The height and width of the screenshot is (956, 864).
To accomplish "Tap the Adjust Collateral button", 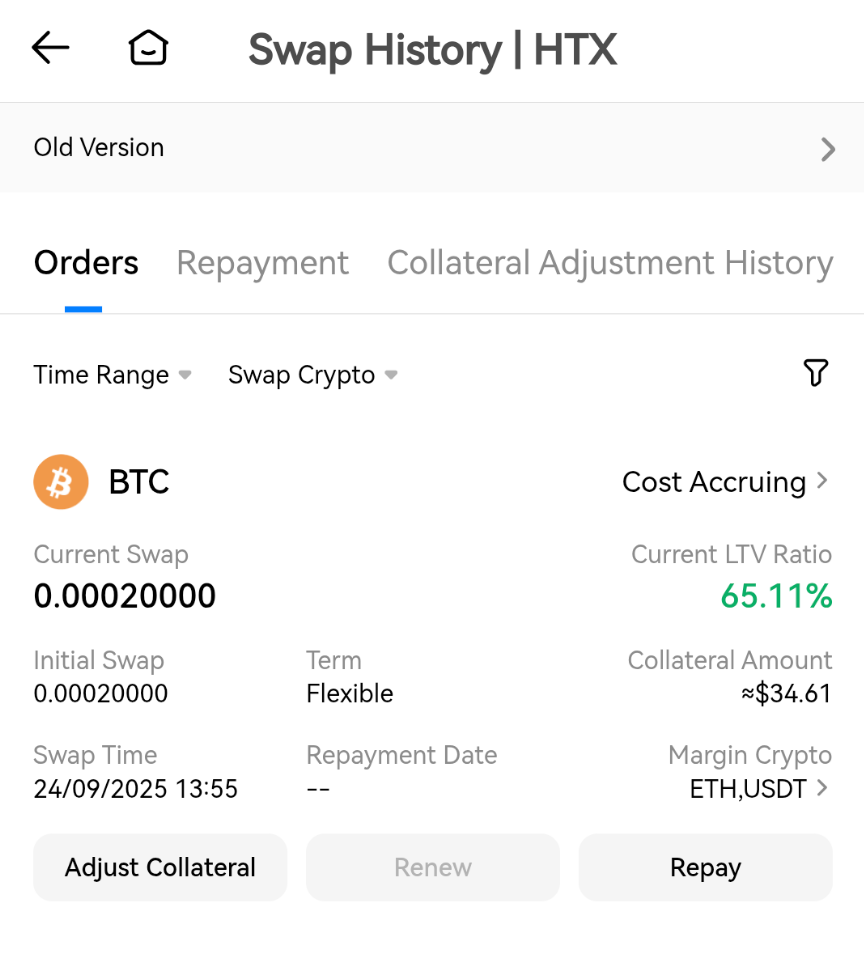I will pyautogui.click(x=160, y=867).
